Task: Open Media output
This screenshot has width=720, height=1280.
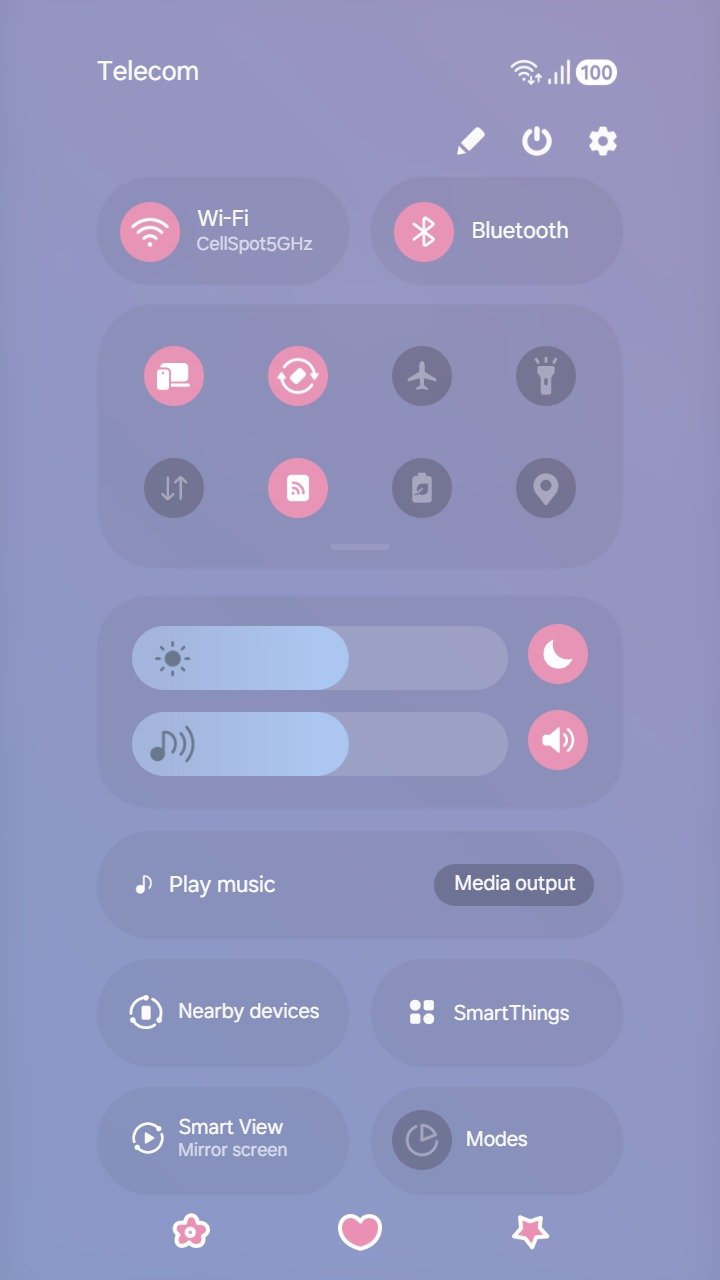Action: [514, 884]
